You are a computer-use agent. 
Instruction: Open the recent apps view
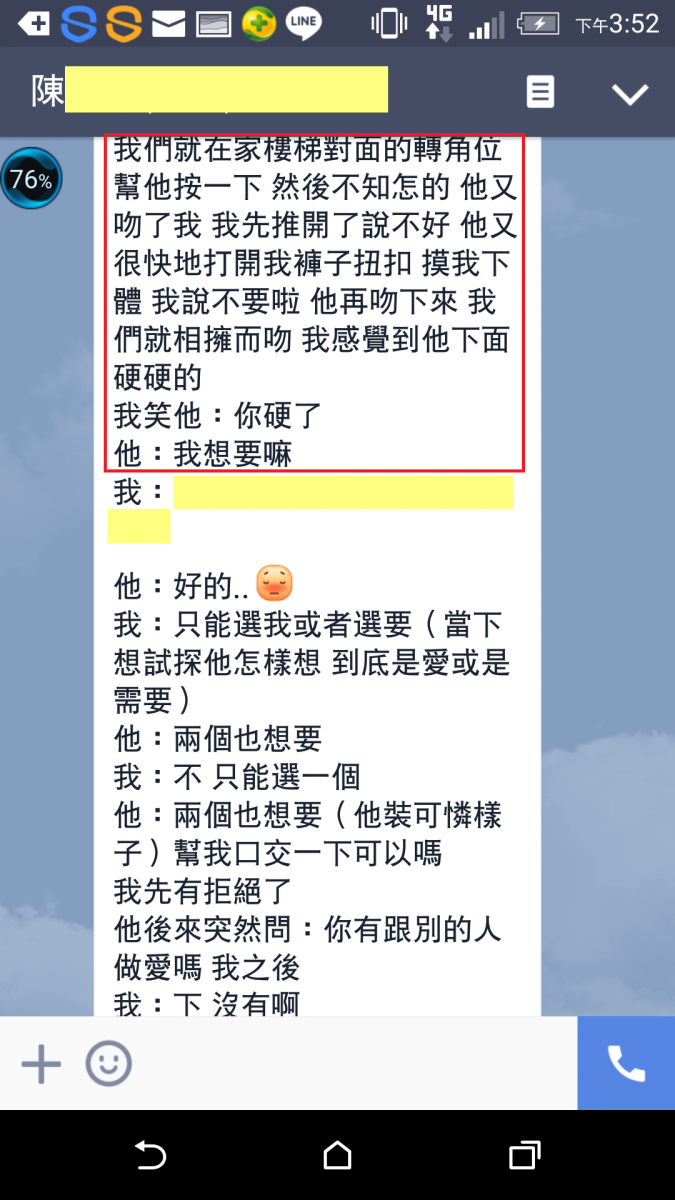tap(524, 1156)
